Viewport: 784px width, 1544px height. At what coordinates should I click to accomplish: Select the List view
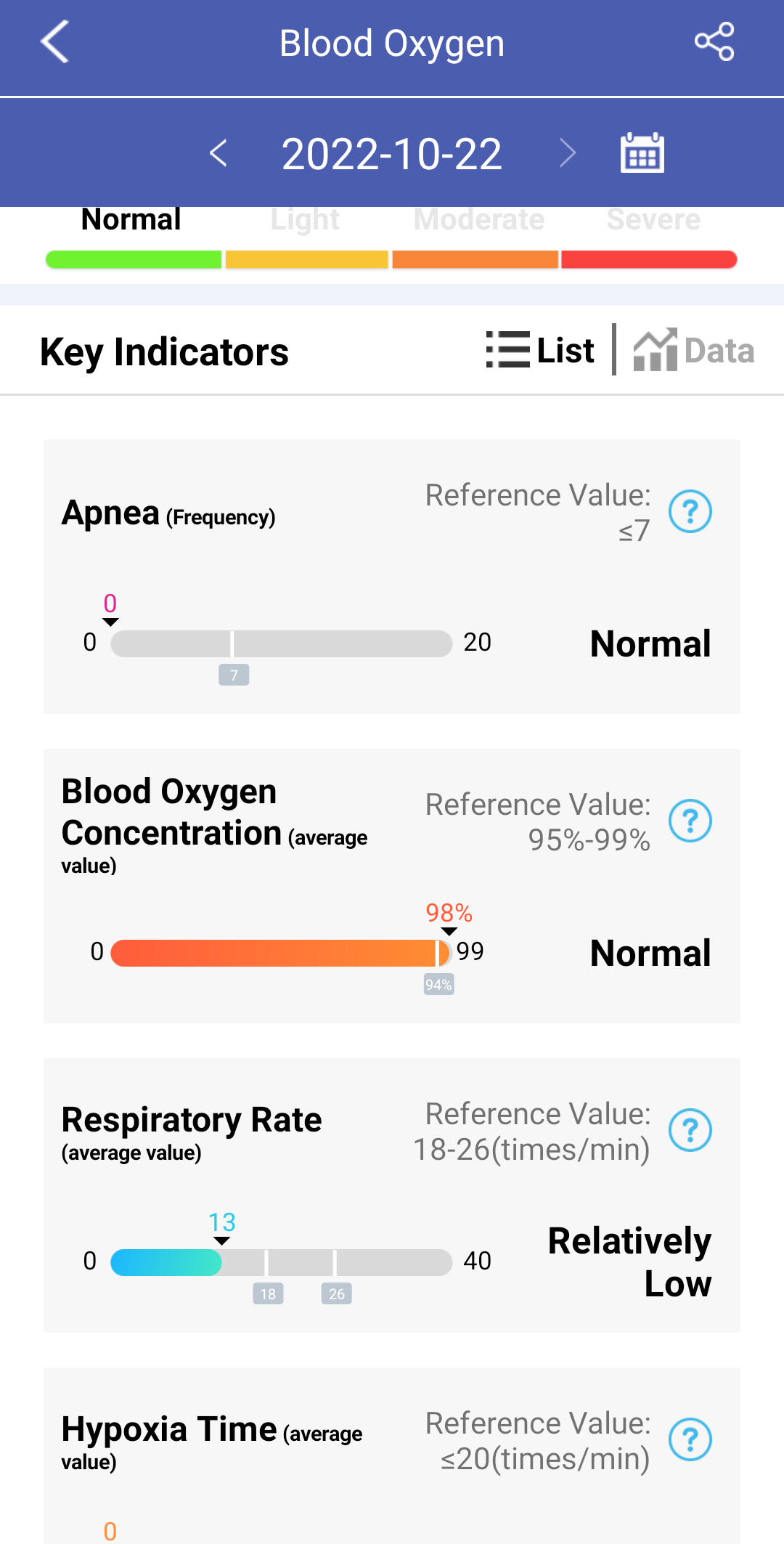[x=540, y=350]
